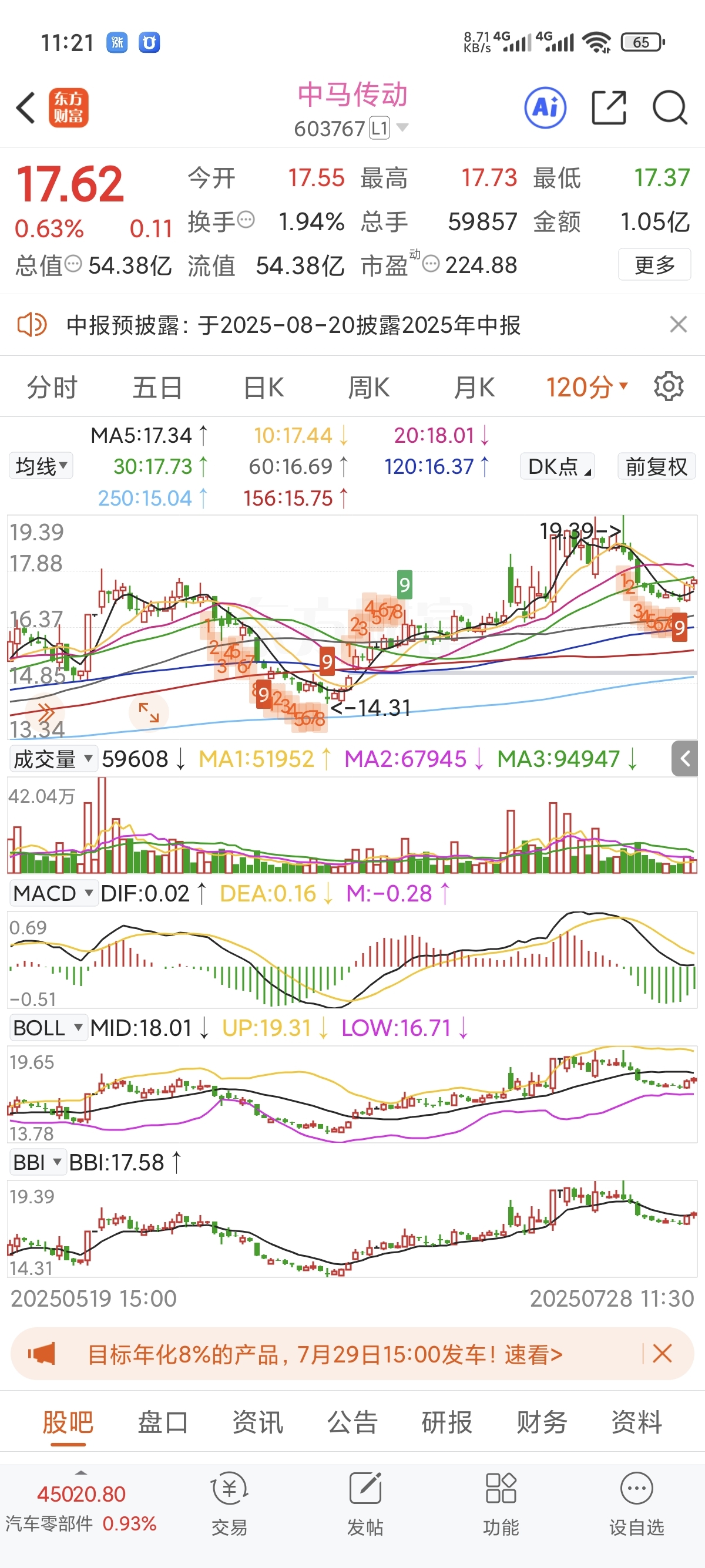
Task: Switch to the 公告 tab
Action: 352,1422
